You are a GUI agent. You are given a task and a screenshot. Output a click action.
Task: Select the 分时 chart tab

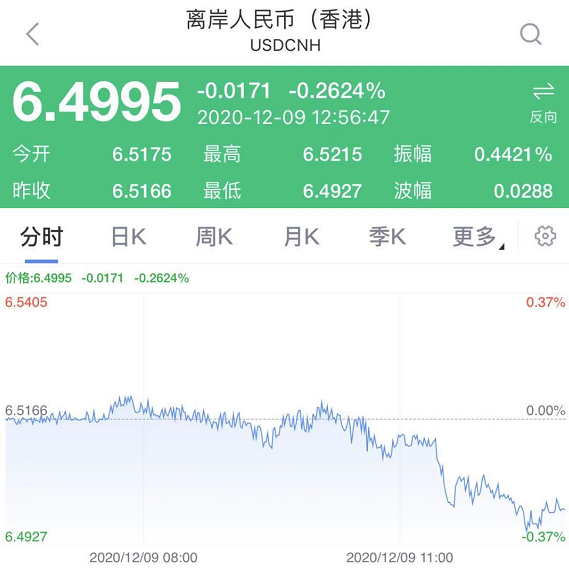[x=41, y=237]
